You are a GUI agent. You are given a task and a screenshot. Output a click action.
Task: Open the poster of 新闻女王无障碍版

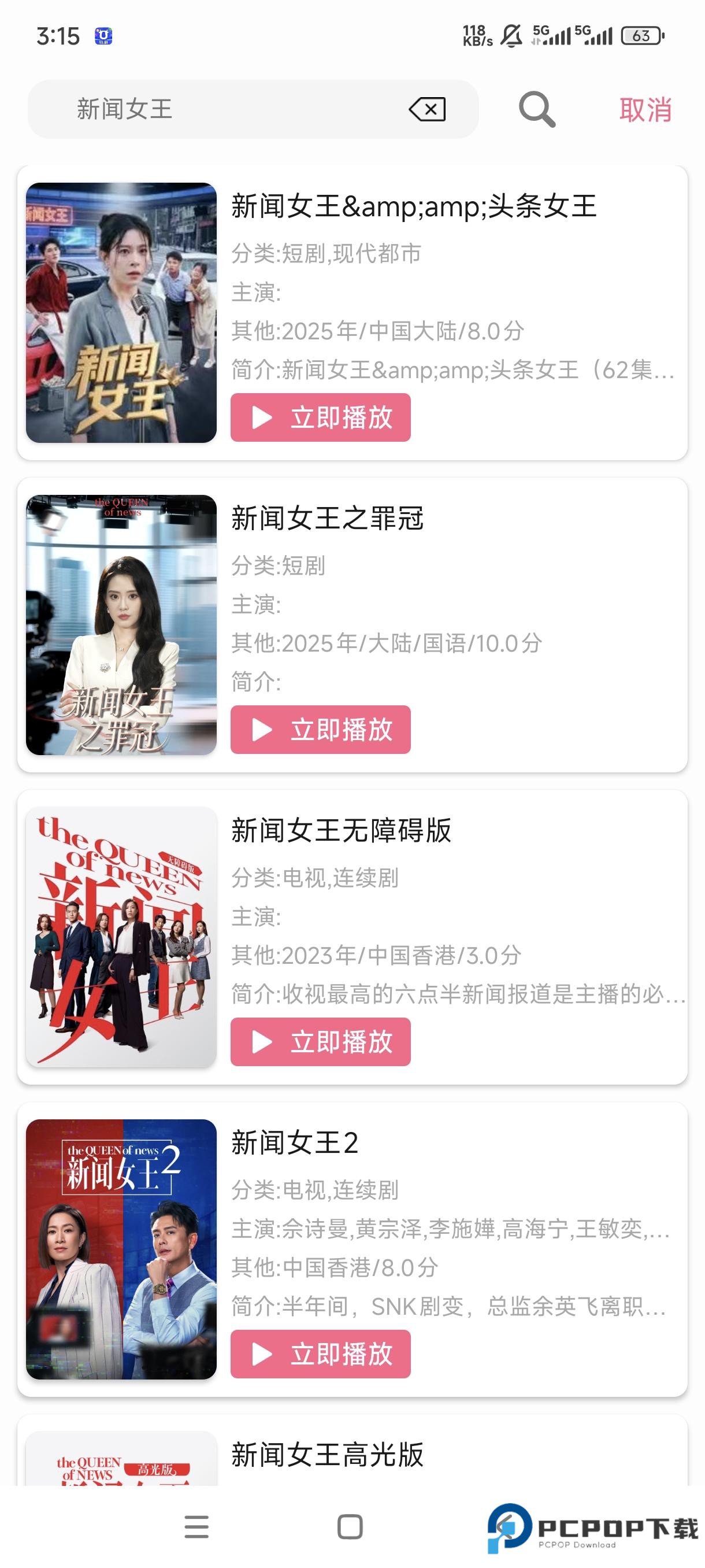pyautogui.click(x=121, y=937)
